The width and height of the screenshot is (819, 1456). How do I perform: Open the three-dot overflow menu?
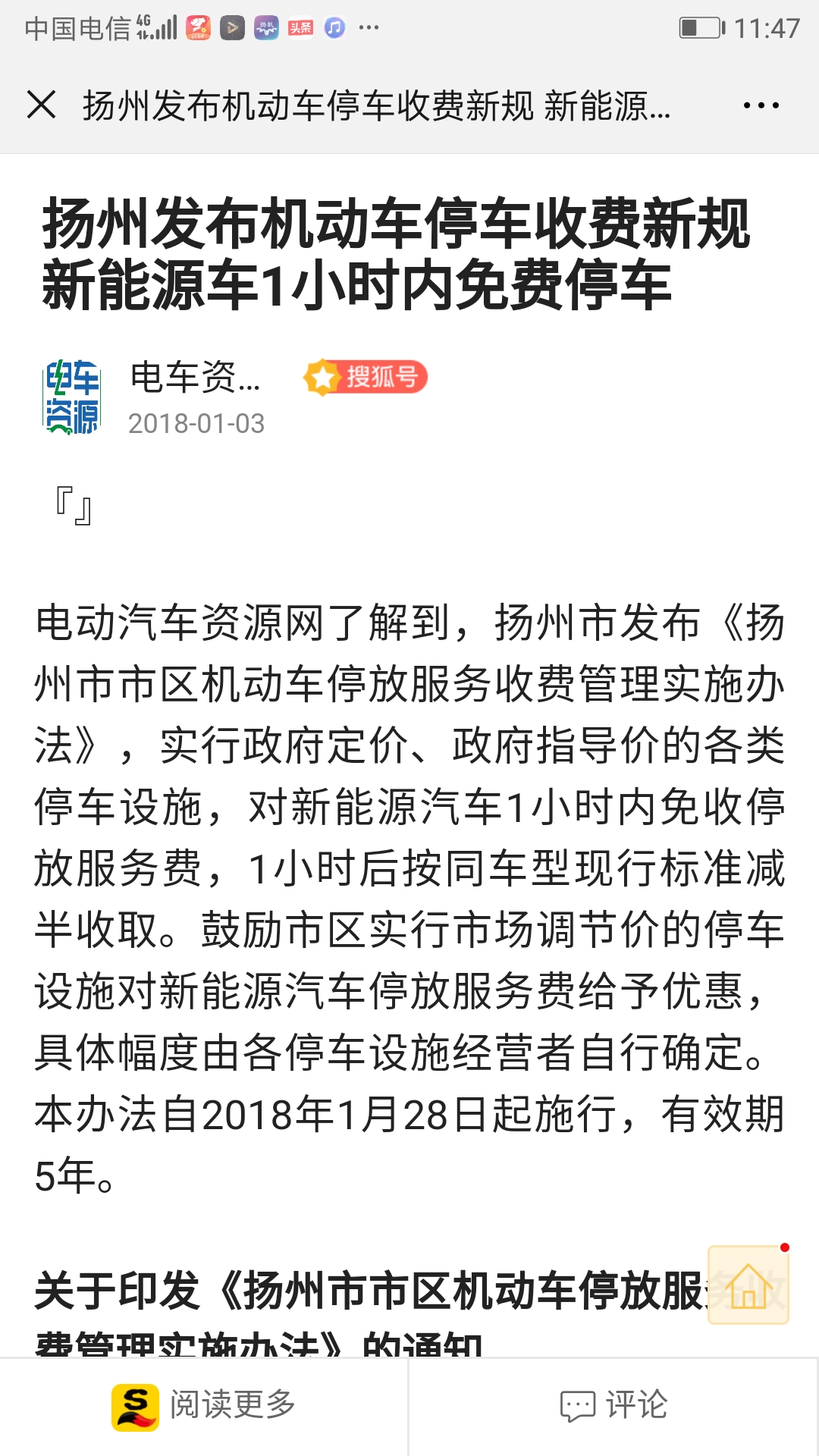pyautogui.click(x=761, y=105)
